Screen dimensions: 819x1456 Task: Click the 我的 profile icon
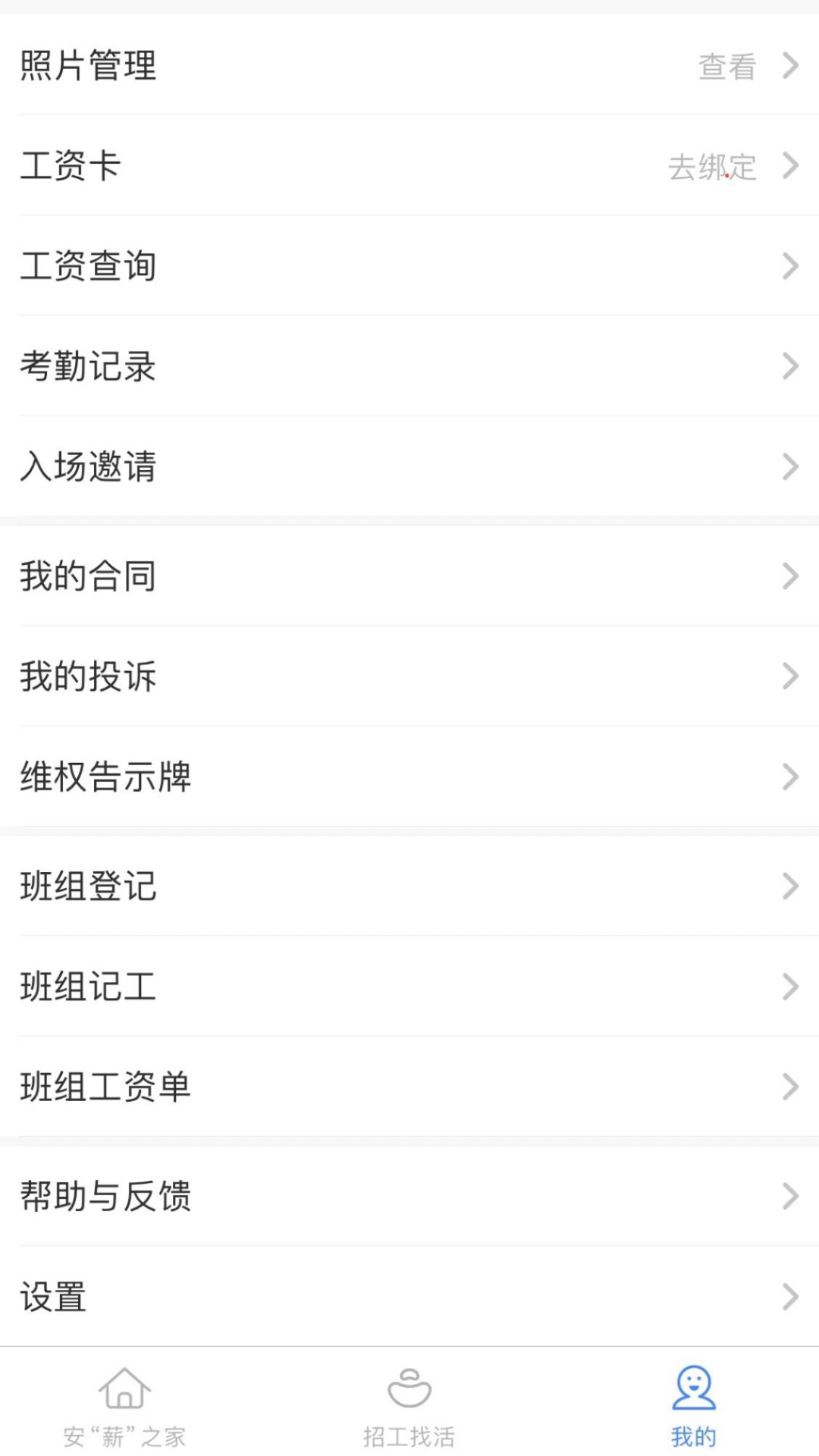tap(692, 1398)
